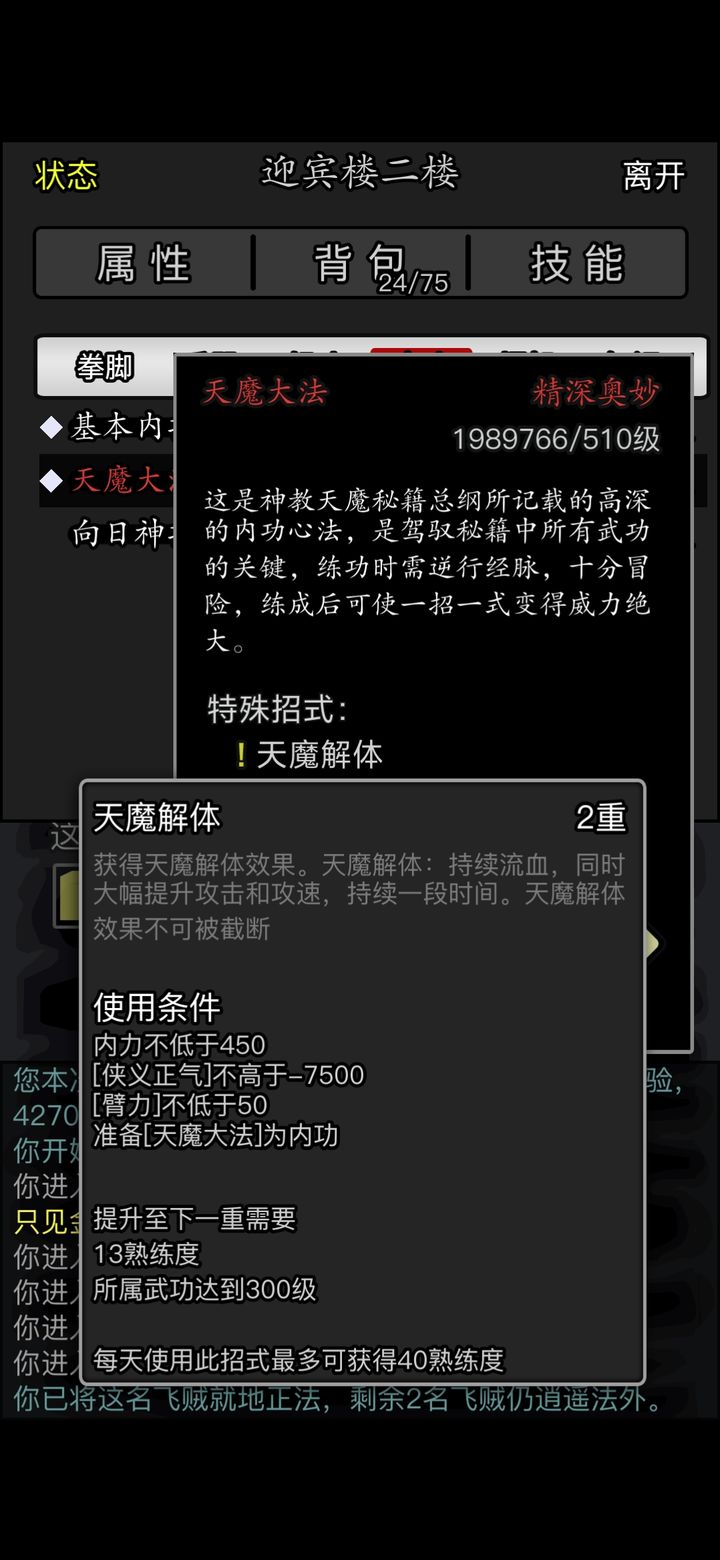Toggle the 向日神 skill entry
This screenshot has height=1560, width=720.
120,535
